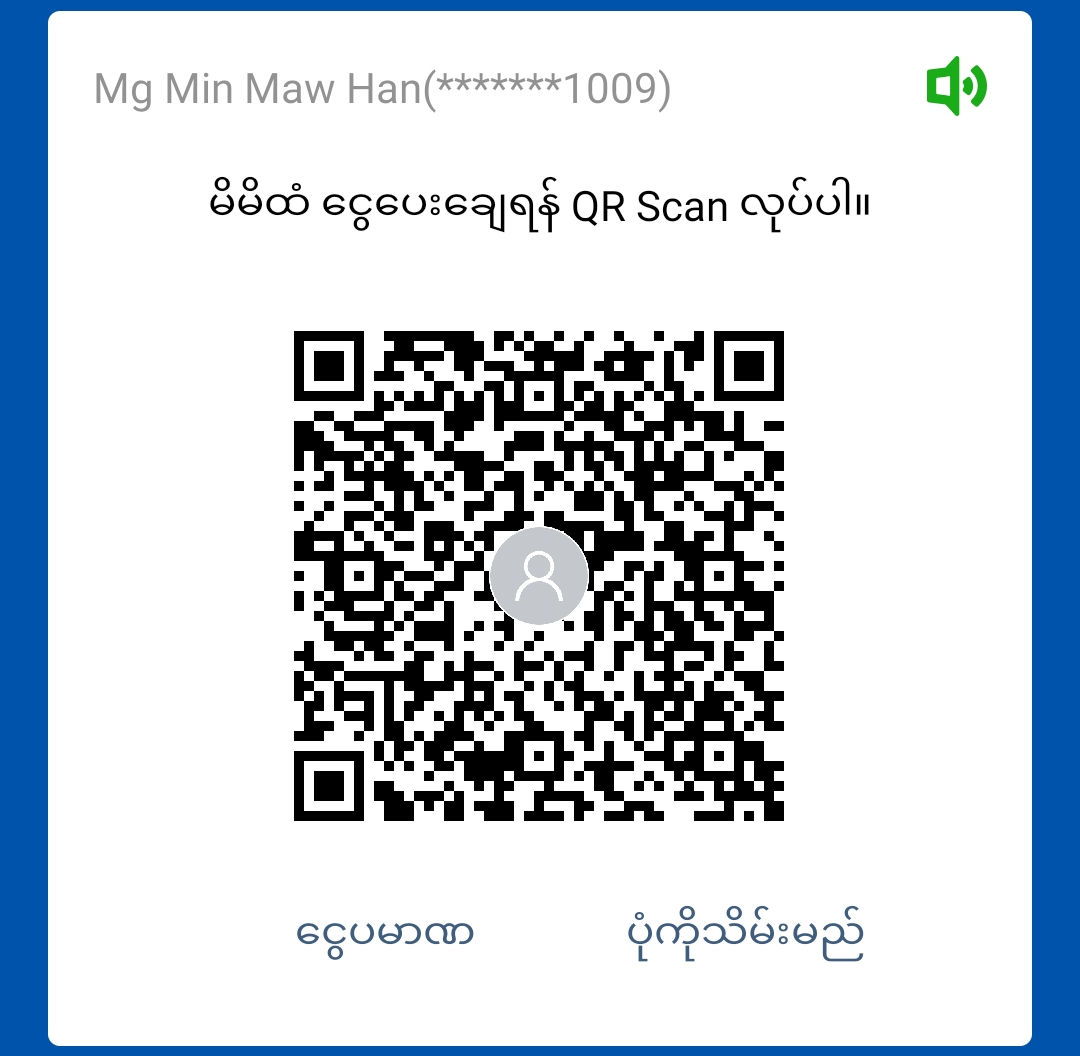Image resolution: width=1080 pixels, height=1056 pixels.
Task: Tap the green speaker sound icon
Action: pos(956,87)
